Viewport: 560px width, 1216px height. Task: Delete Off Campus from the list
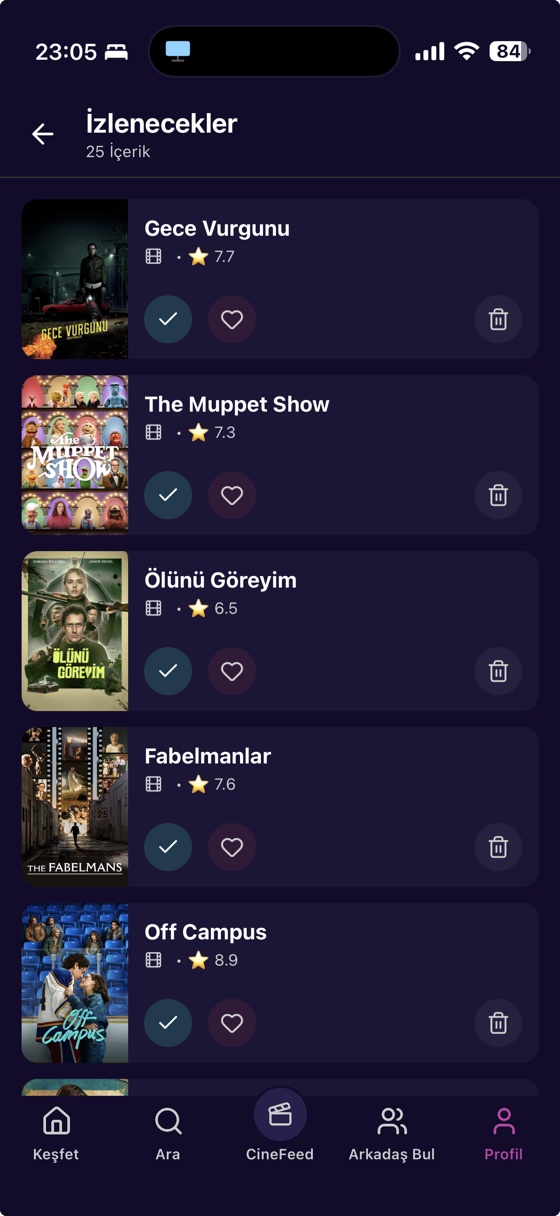[498, 1023]
